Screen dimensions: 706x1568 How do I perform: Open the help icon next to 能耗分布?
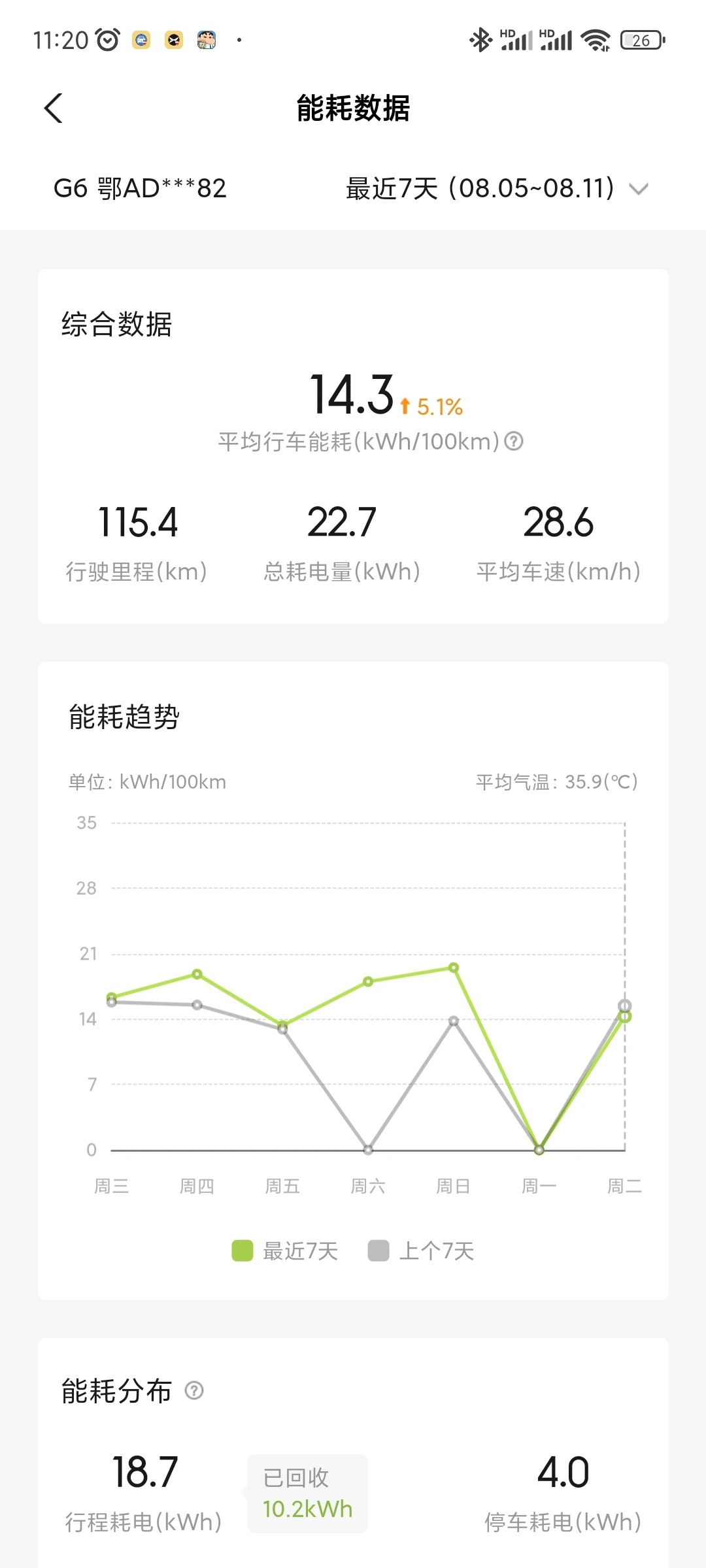pos(194,1390)
